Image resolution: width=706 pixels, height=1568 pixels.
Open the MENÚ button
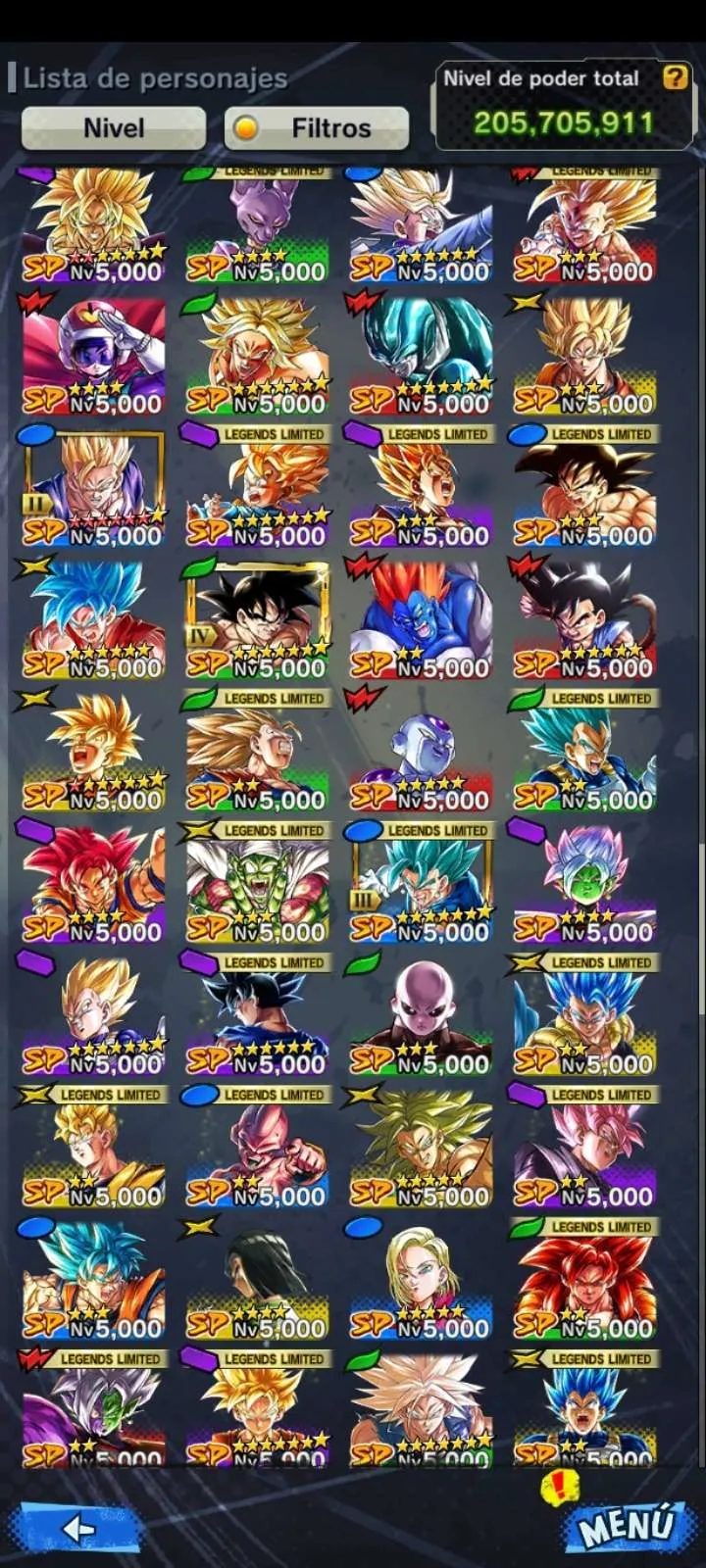coord(626,1527)
